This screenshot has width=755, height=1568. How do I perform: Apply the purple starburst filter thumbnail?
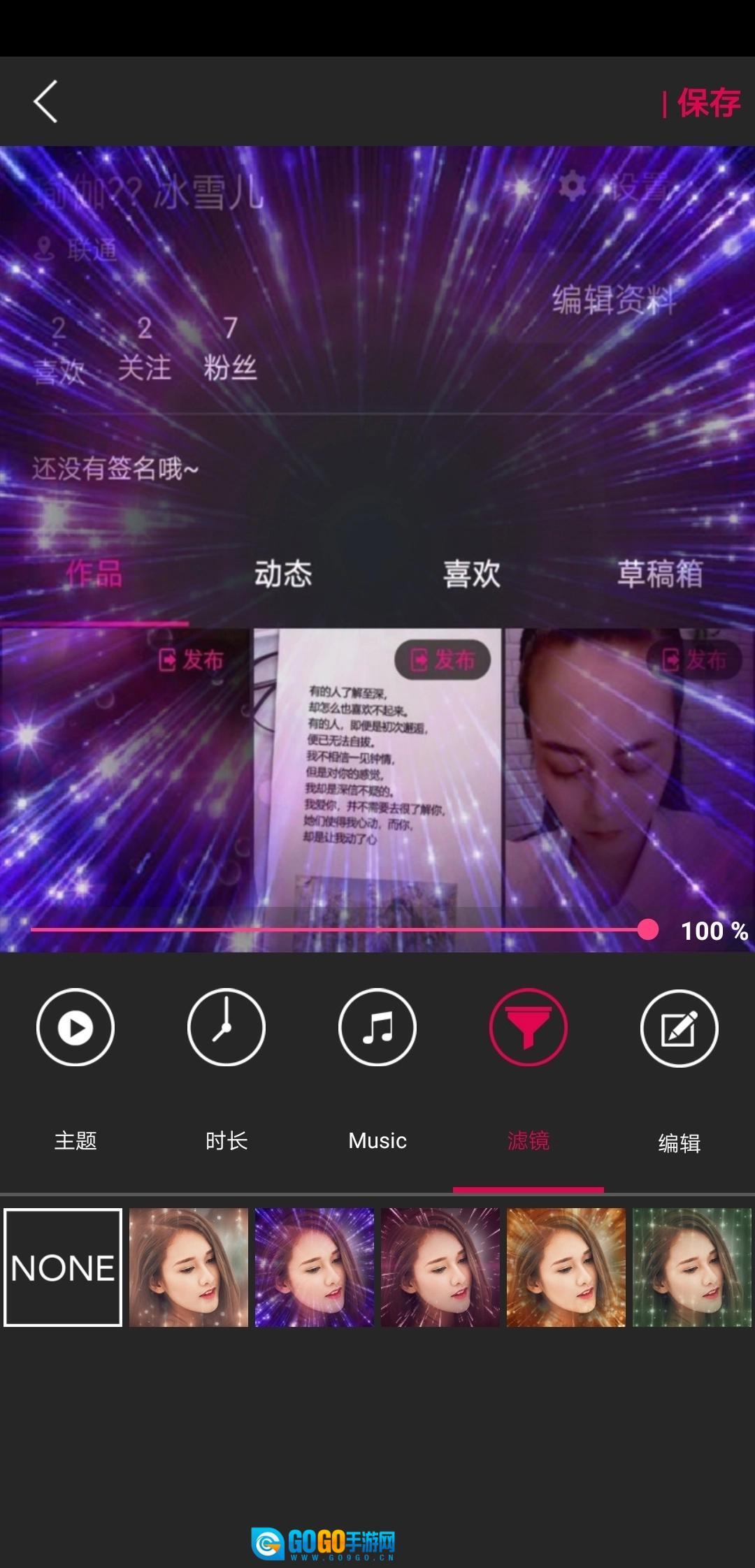(315, 1268)
